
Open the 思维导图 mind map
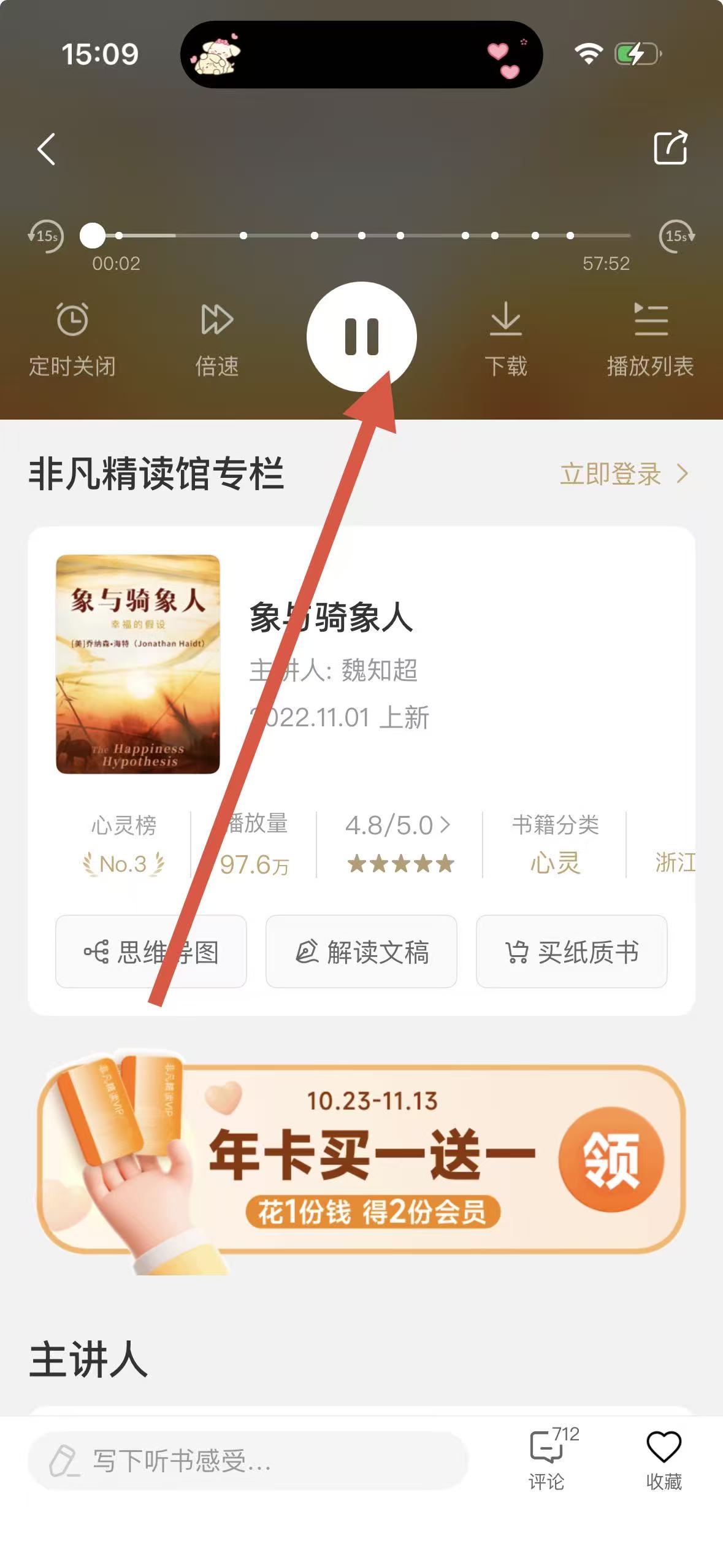pyautogui.click(x=151, y=951)
